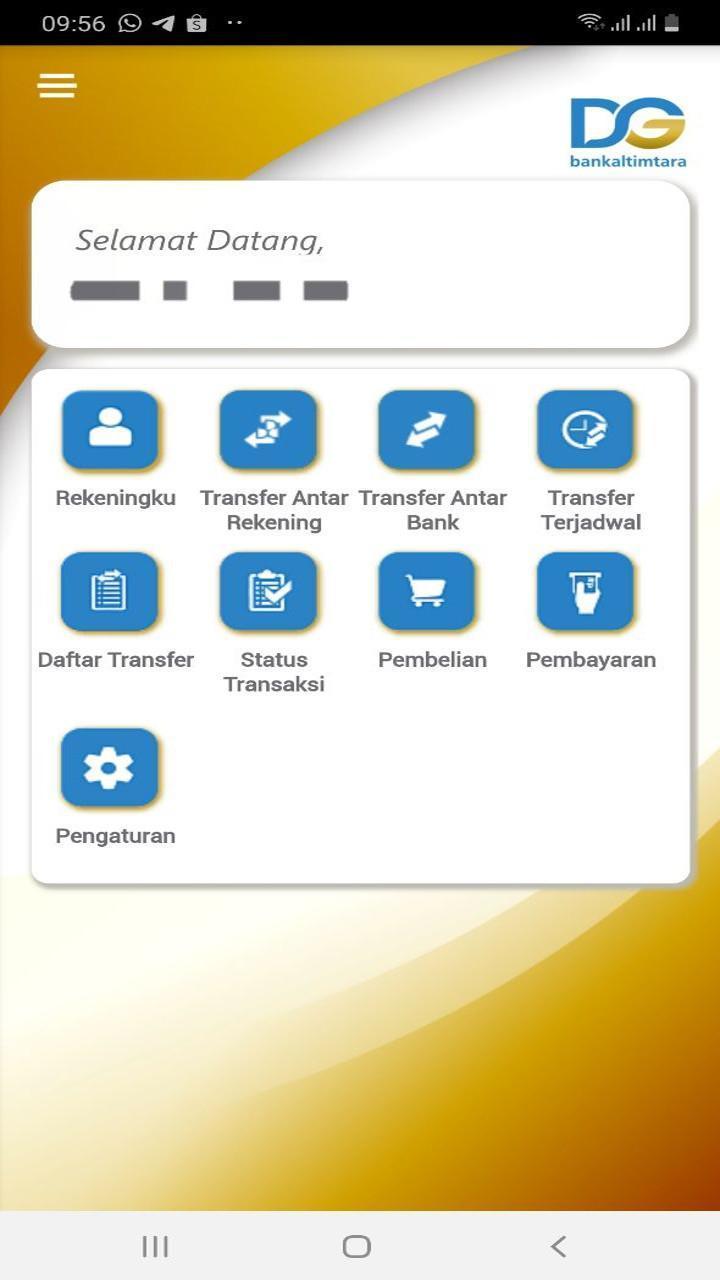Tap the Transfer Antar Bank icon

(428, 430)
